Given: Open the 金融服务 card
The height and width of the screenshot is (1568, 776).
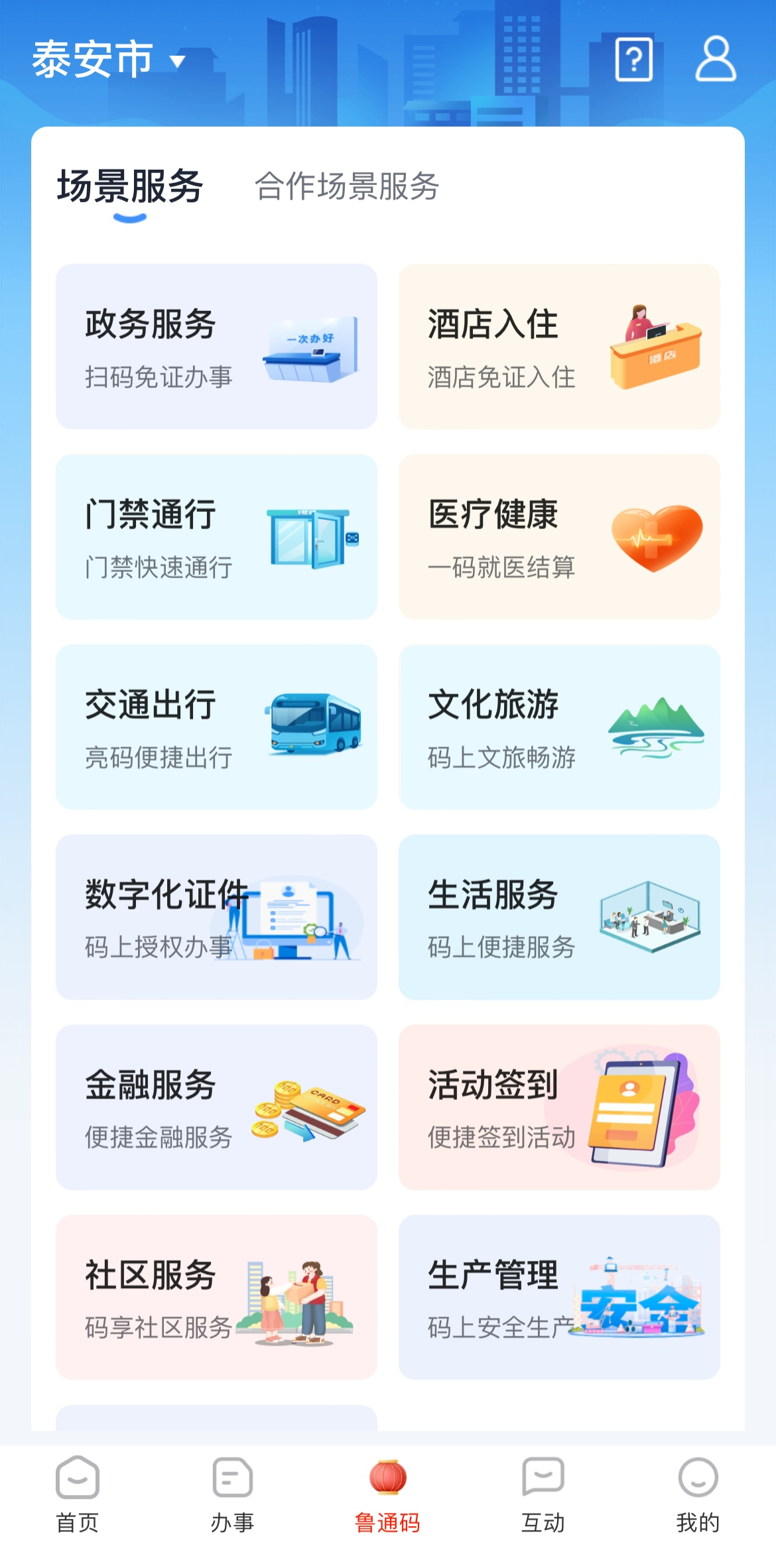Looking at the screenshot, I should (x=216, y=1108).
